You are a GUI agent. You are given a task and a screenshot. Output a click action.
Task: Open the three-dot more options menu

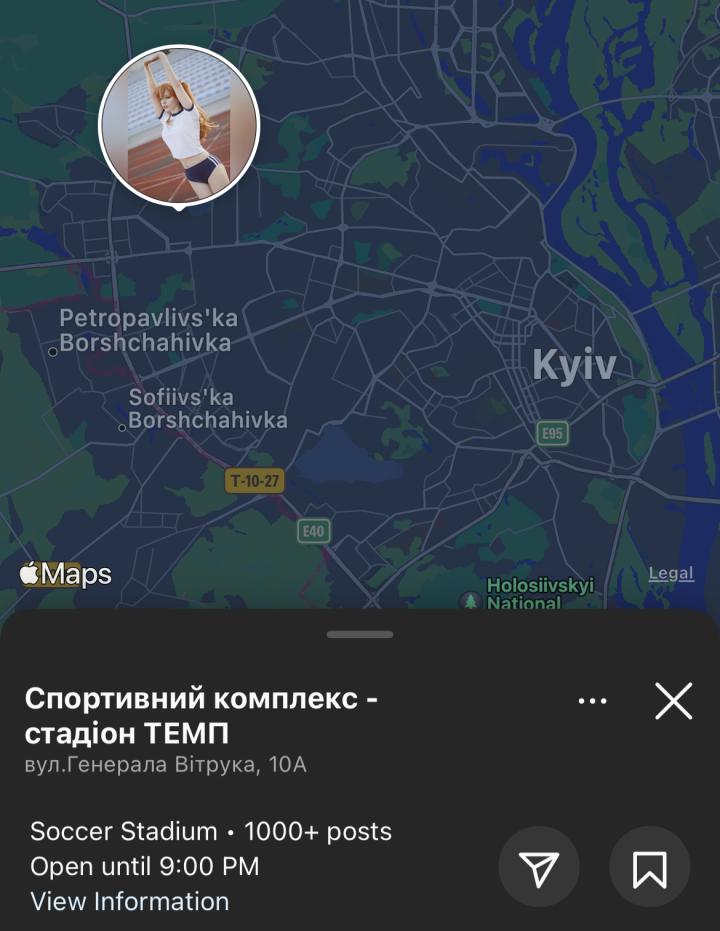[593, 702]
